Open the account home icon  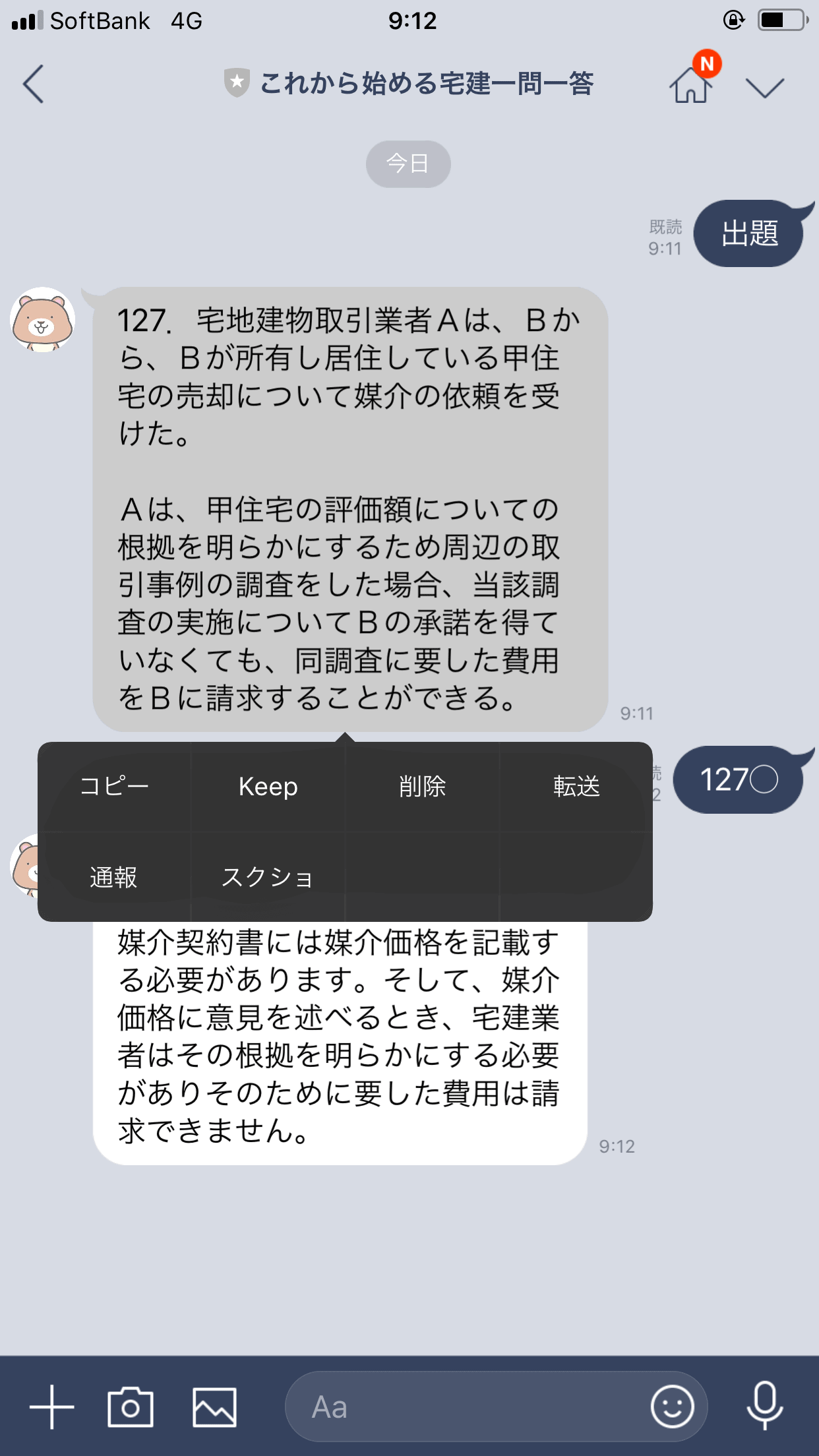point(691,86)
